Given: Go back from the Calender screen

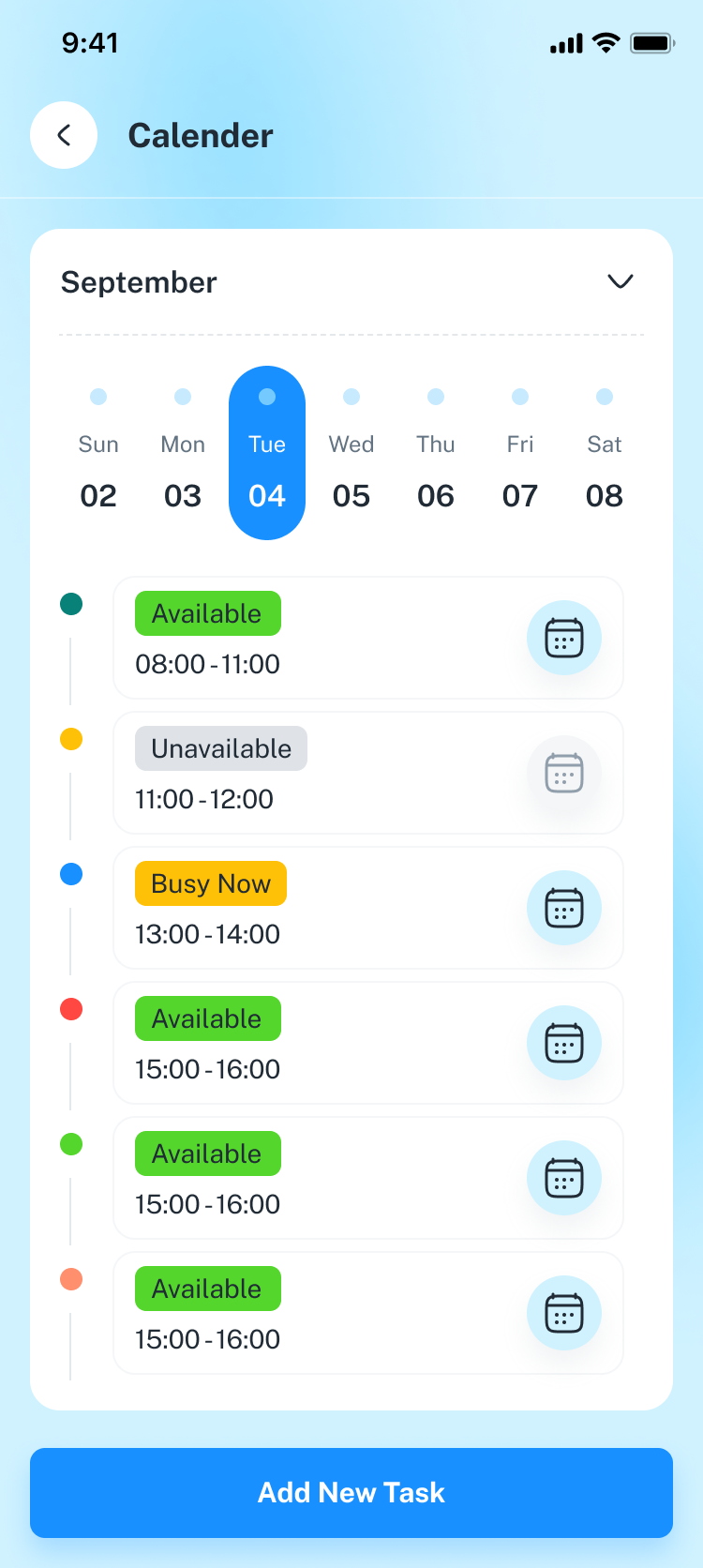Looking at the screenshot, I should pyautogui.click(x=64, y=135).
